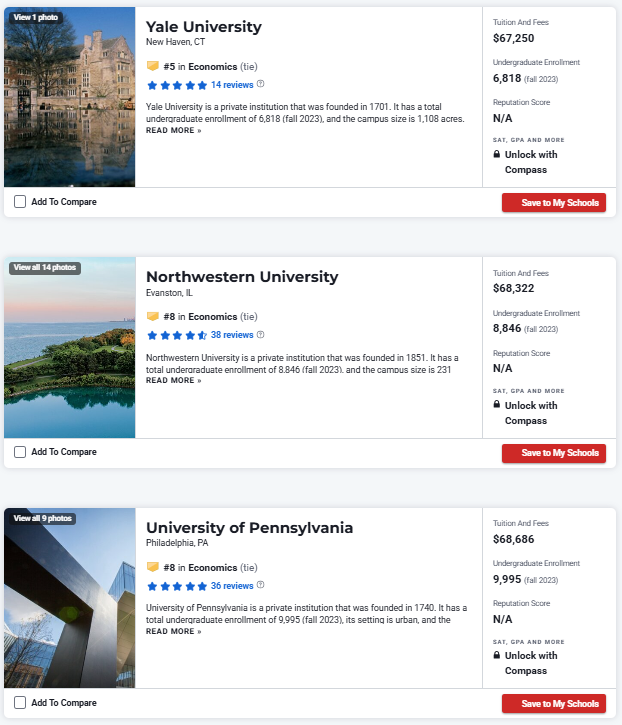The width and height of the screenshot is (622, 725).
Task: Select Add To Compare for University of Pennsylvania
Action: pos(21,703)
